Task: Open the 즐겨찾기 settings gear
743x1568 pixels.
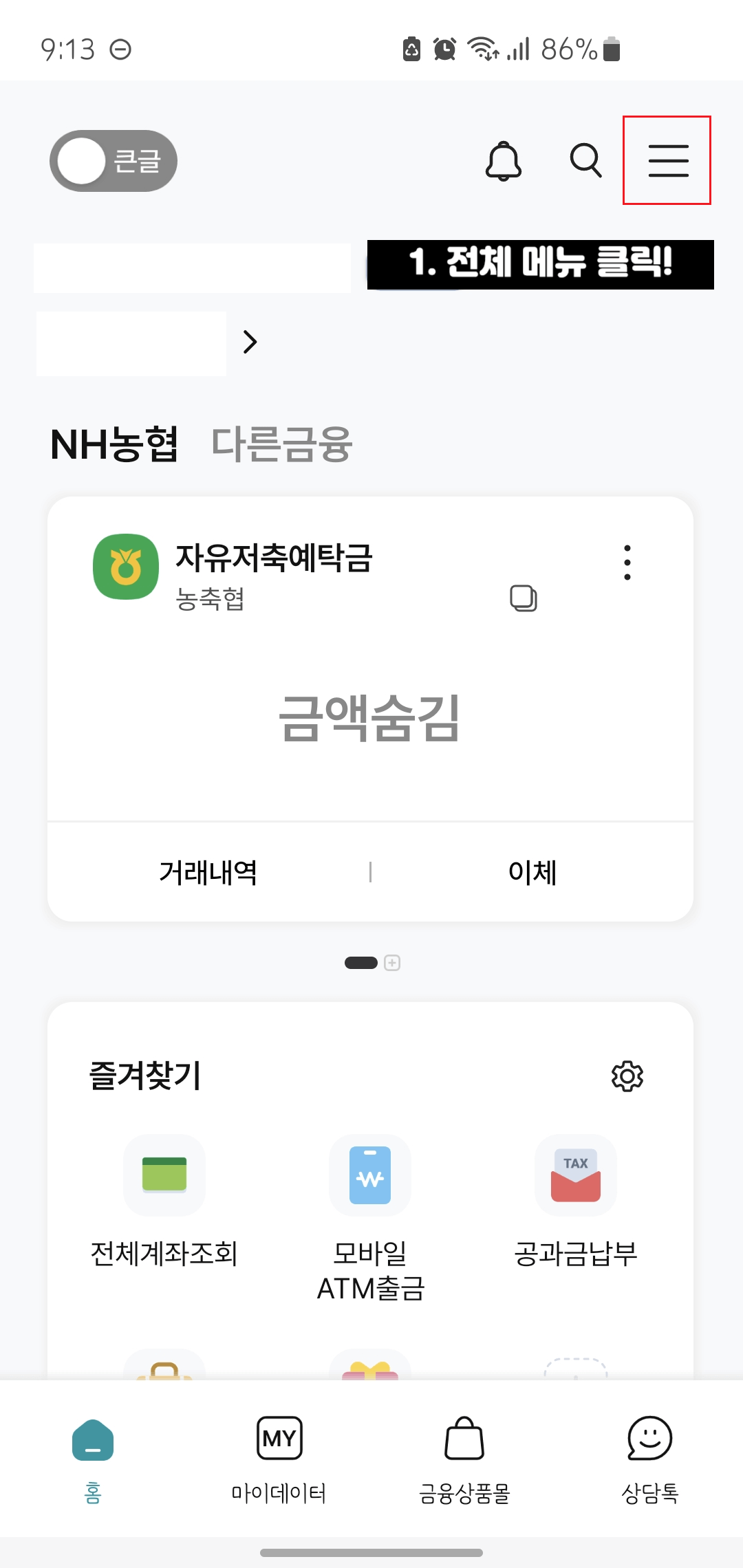Action: 627,1076
